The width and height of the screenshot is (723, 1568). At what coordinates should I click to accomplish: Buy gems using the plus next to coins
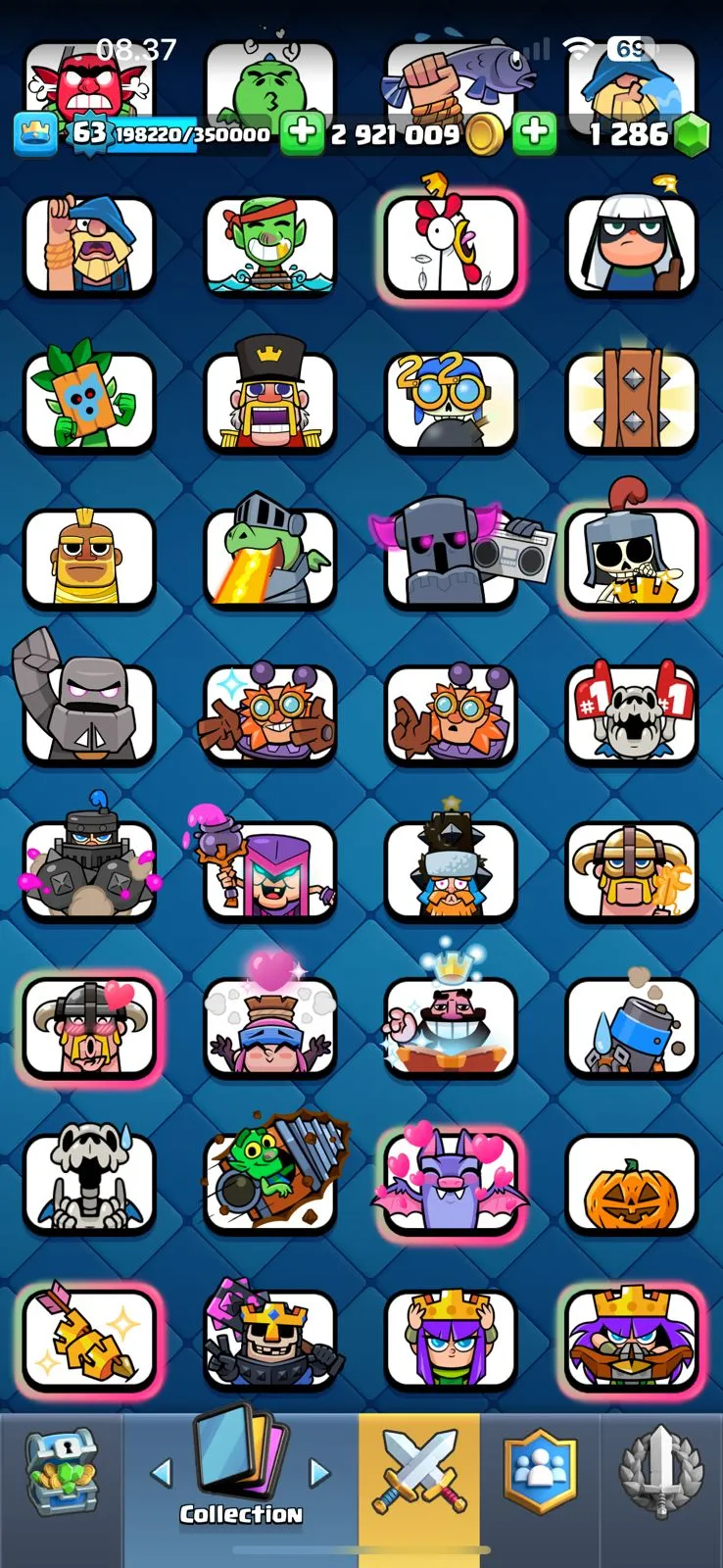[x=534, y=133]
